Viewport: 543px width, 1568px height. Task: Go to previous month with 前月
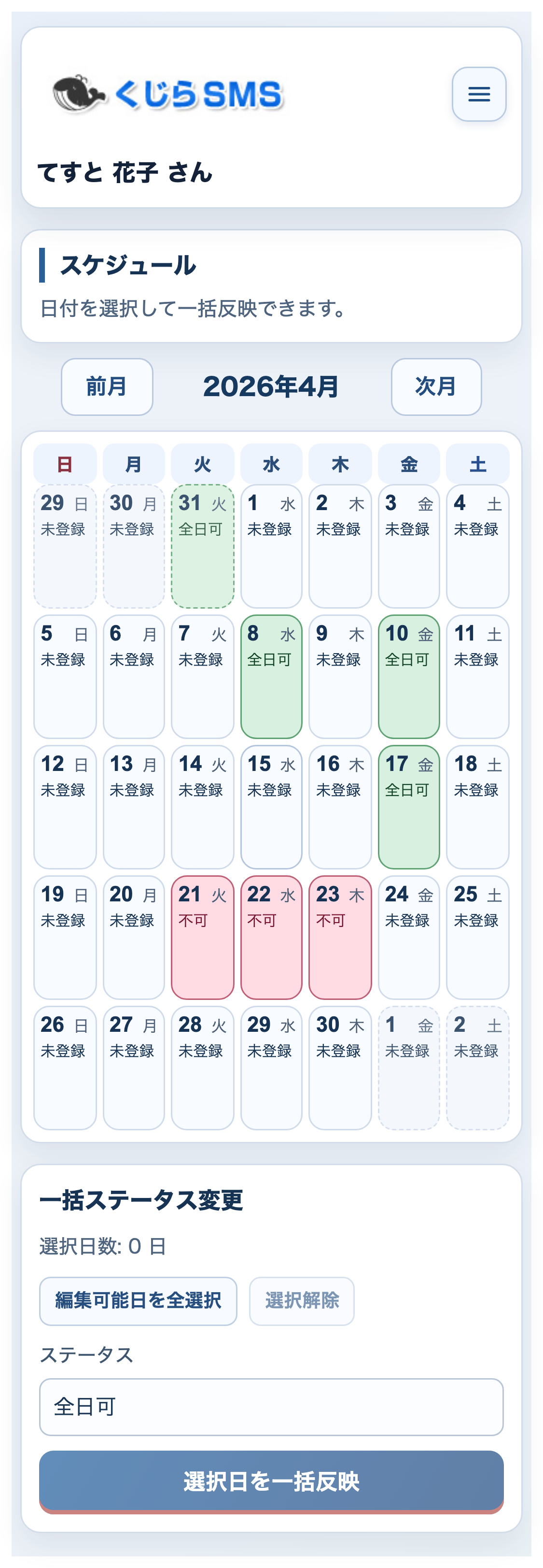[107, 386]
